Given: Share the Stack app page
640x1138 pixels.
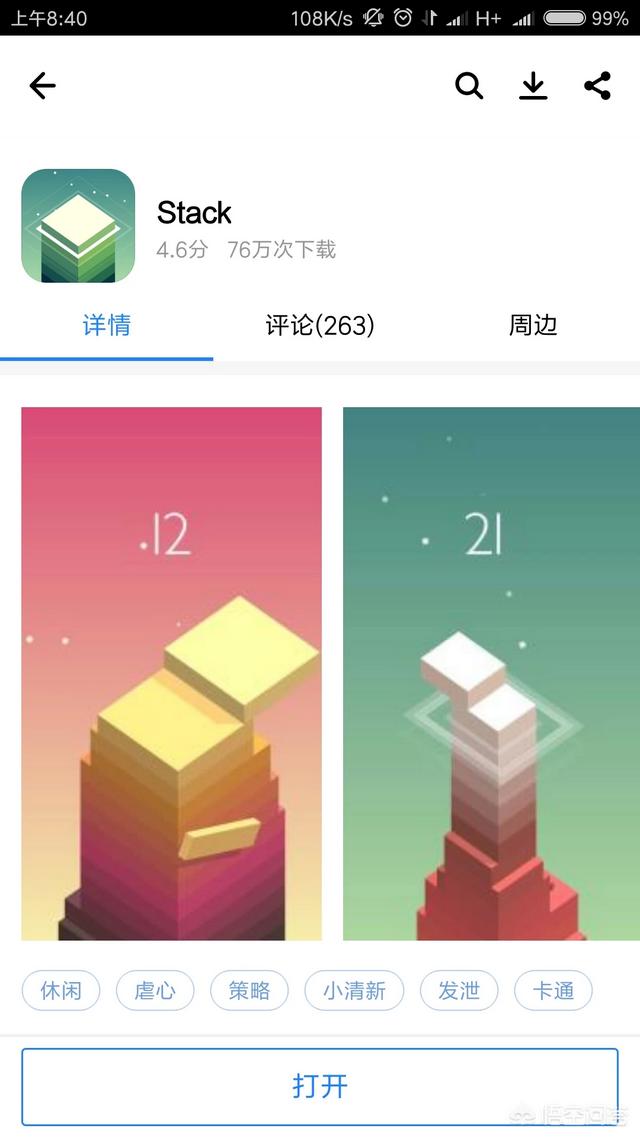Looking at the screenshot, I should [x=597, y=86].
